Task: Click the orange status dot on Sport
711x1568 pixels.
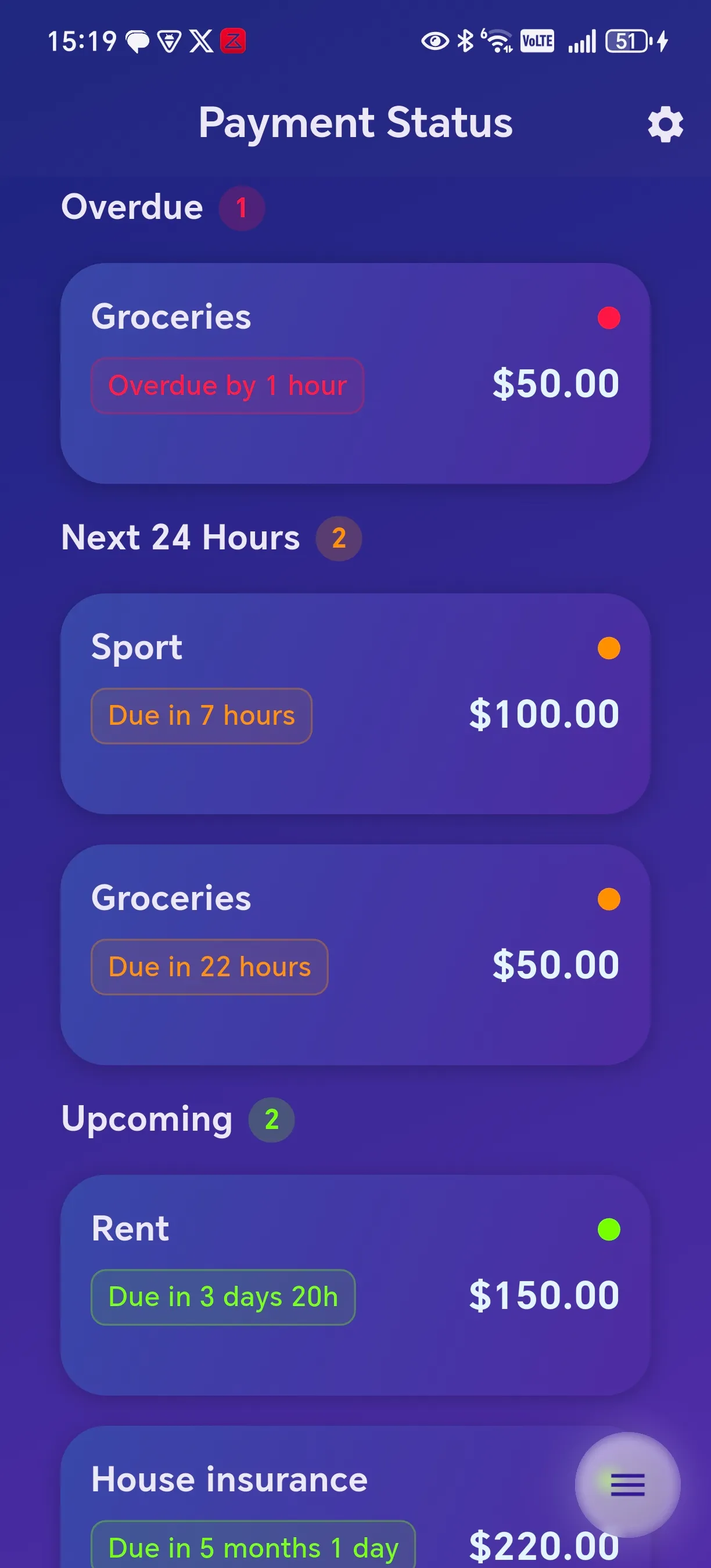Action: 609,649
